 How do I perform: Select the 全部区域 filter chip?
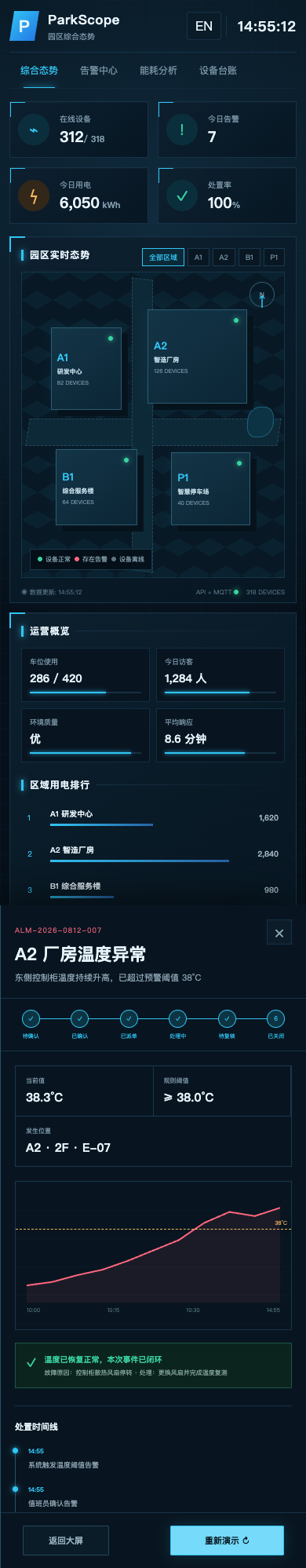pyautogui.click(x=163, y=257)
